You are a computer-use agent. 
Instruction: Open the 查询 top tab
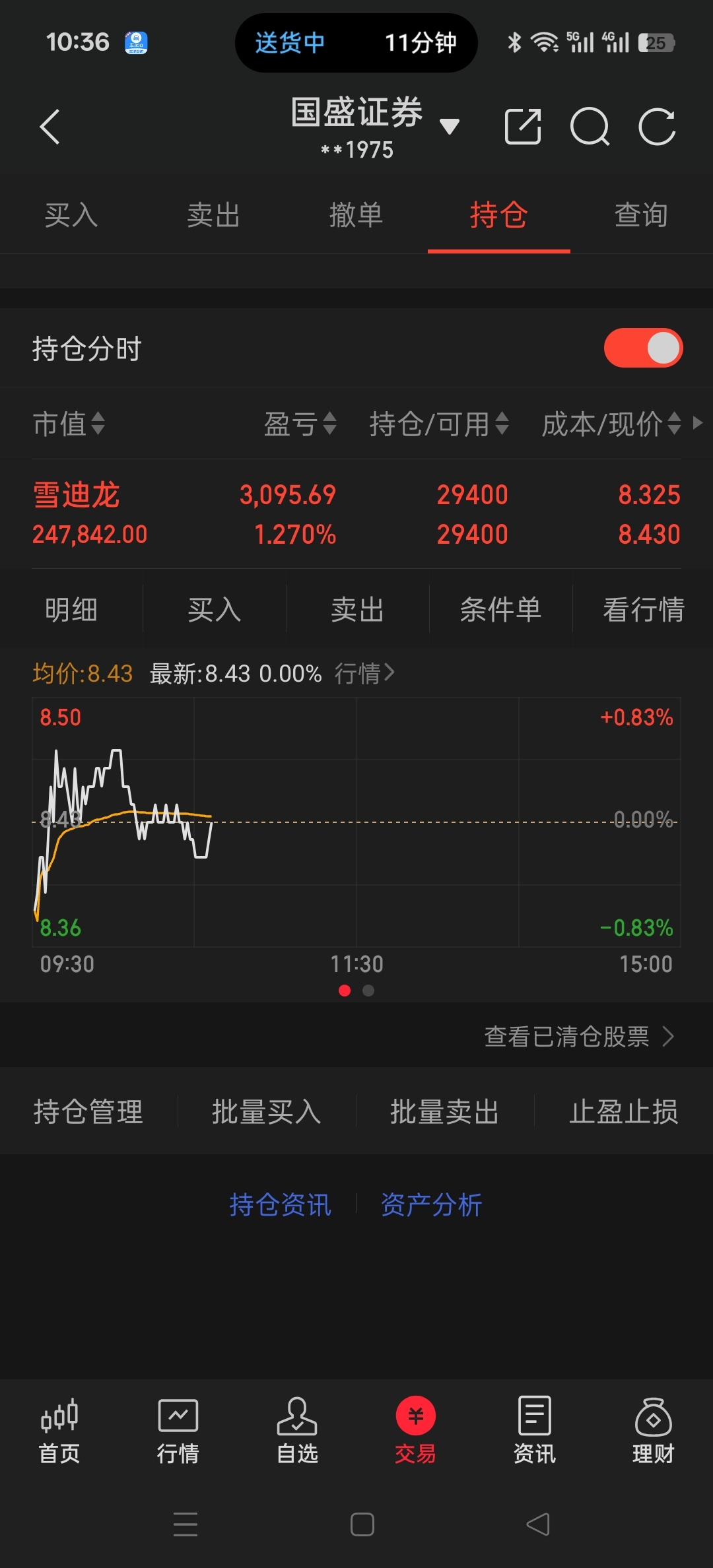click(x=641, y=215)
